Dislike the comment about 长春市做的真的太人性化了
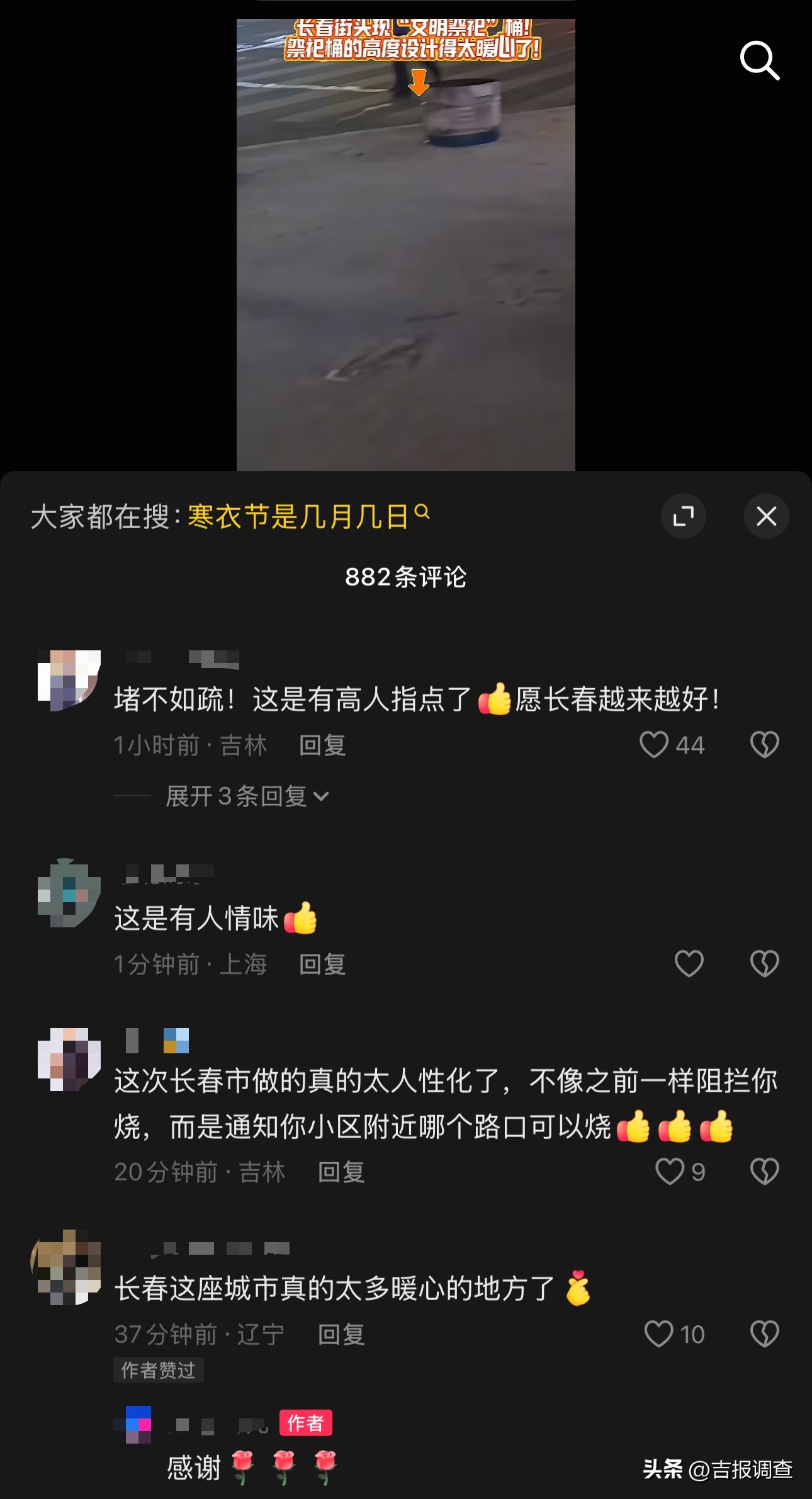Image resolution: width=812 pixels, height=1499 pixels. point(765,1172)
